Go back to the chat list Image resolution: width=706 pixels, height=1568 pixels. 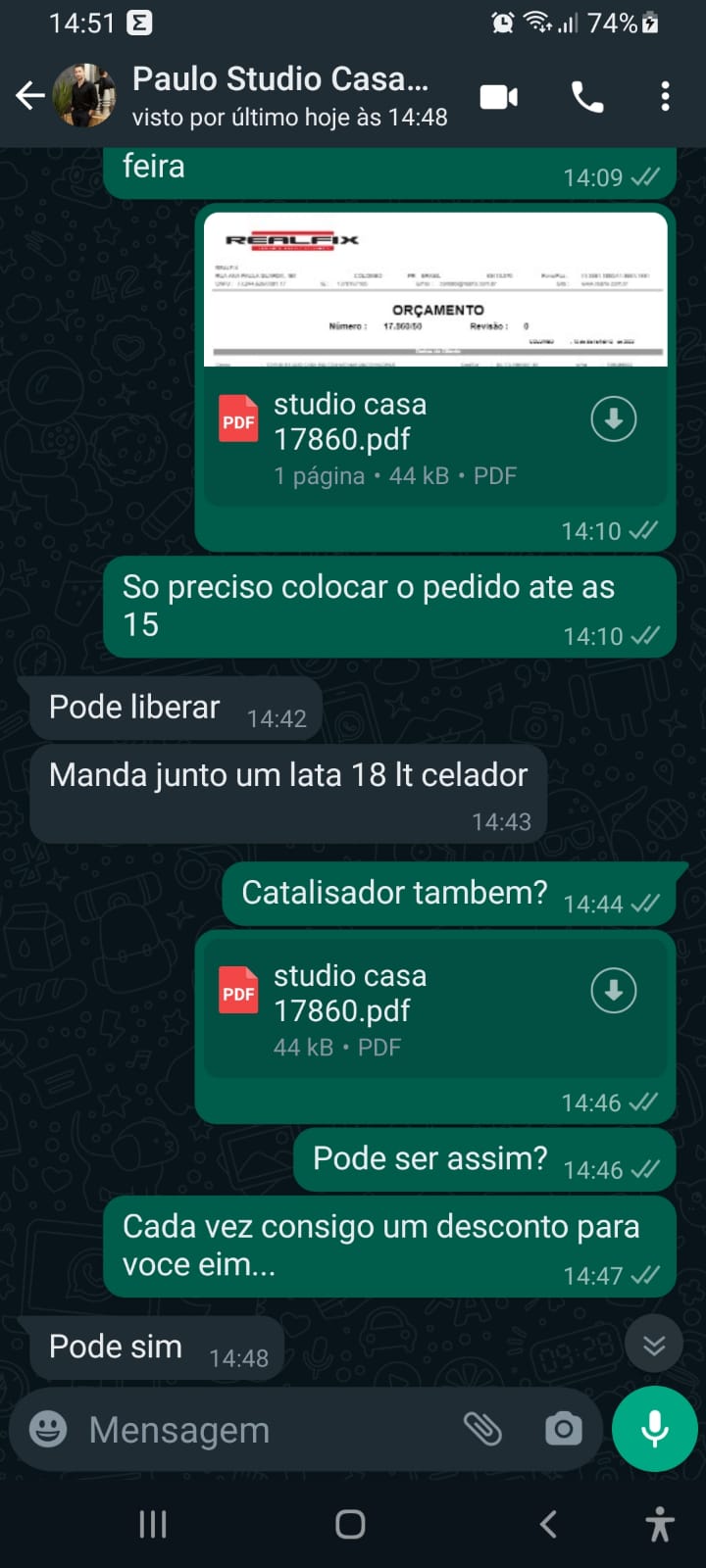click(x=30, y=96)
